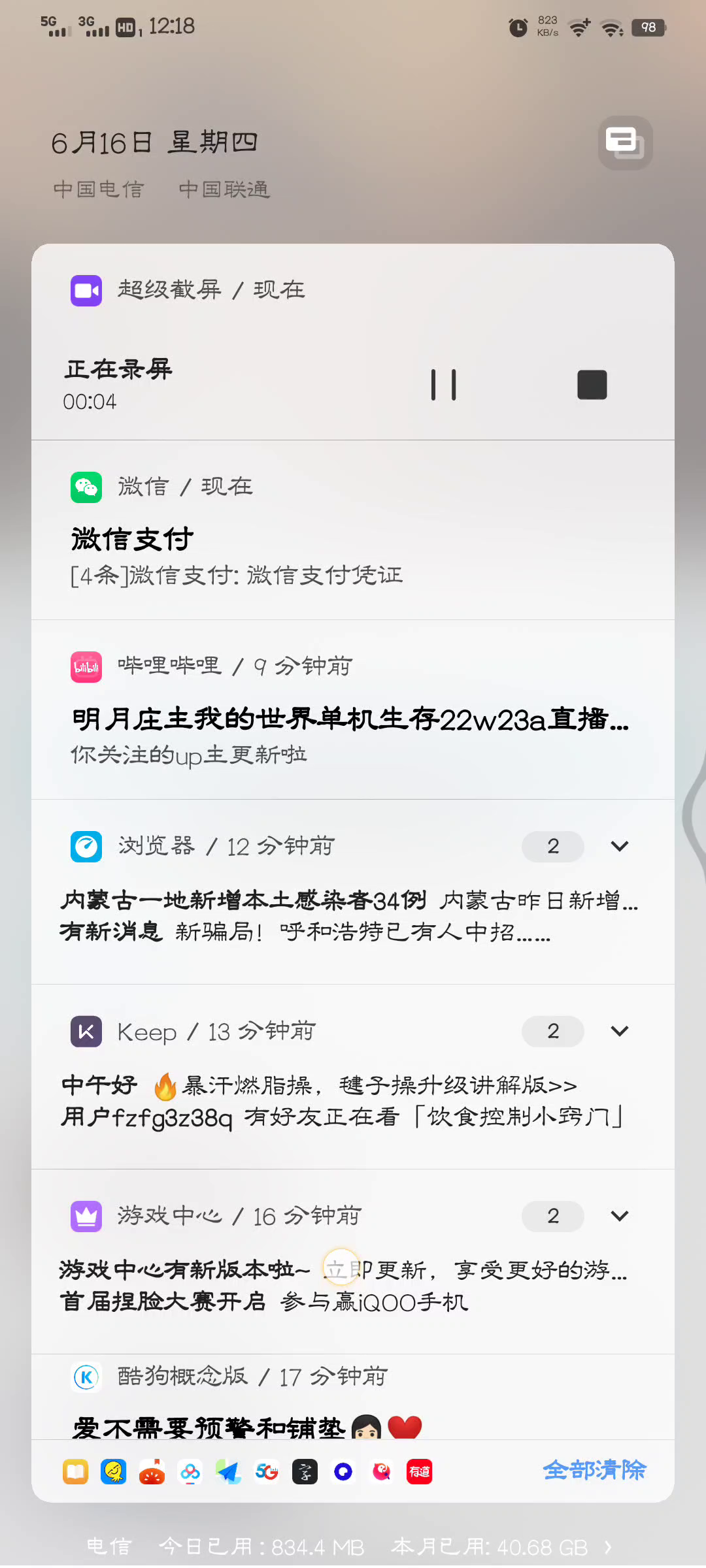The width and height of the screenshot is (706, 1568).
Task: Clear all notifications
Action: click(x=594, y=1470)
